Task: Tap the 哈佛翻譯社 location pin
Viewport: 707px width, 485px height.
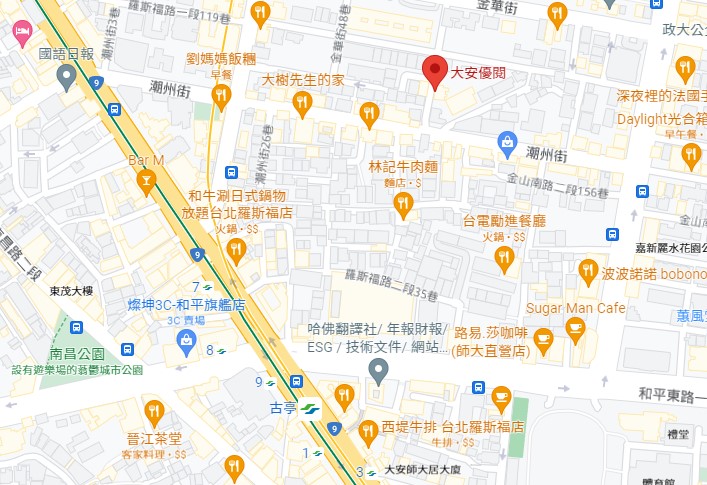Action: 378,372
